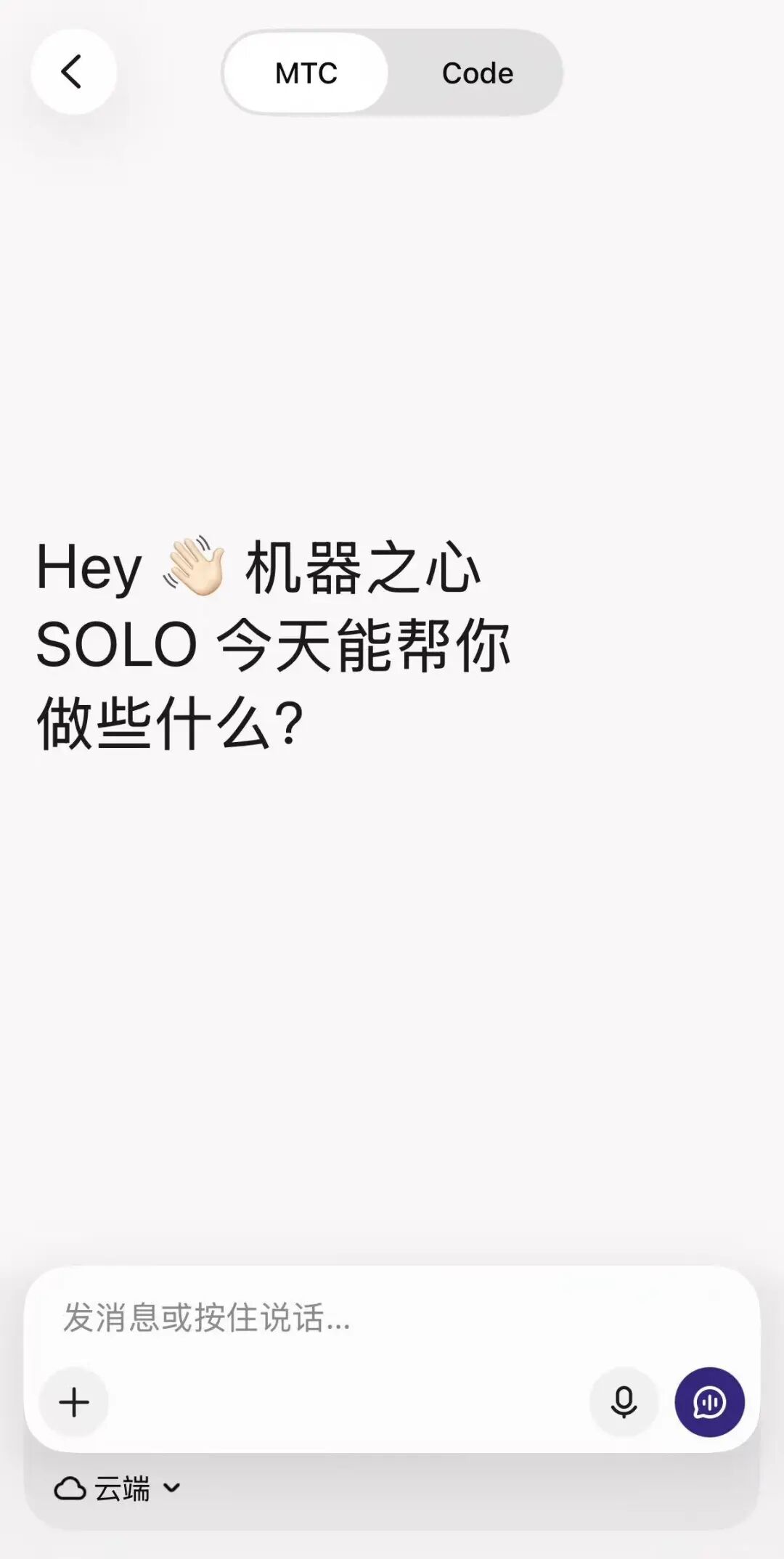Switch to the Code segment

[478, 73]
